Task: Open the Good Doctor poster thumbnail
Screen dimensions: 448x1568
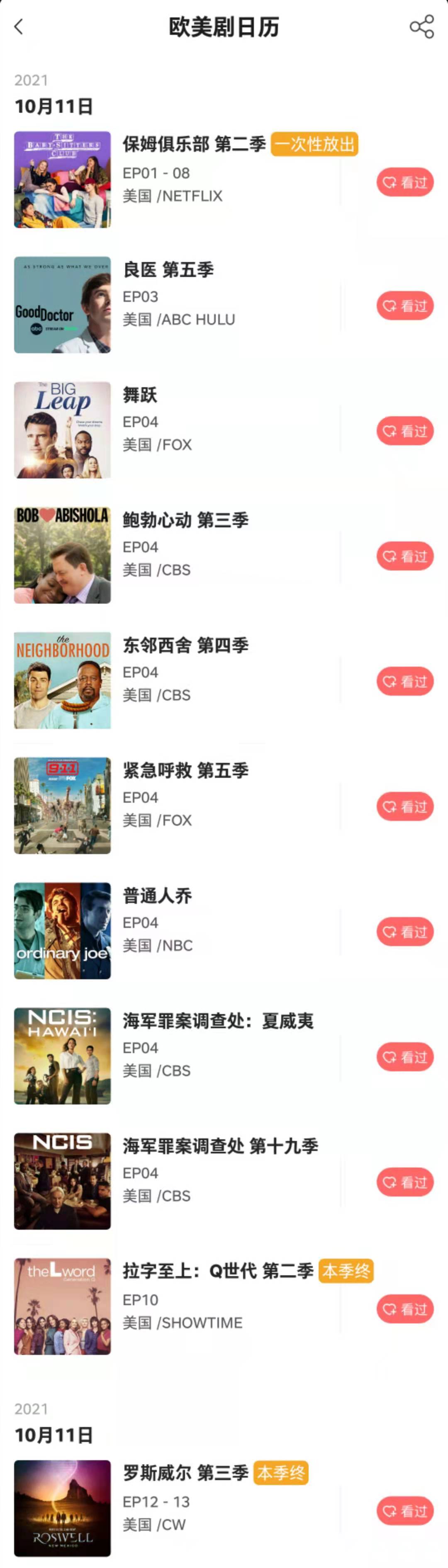Action: point(63,305)
